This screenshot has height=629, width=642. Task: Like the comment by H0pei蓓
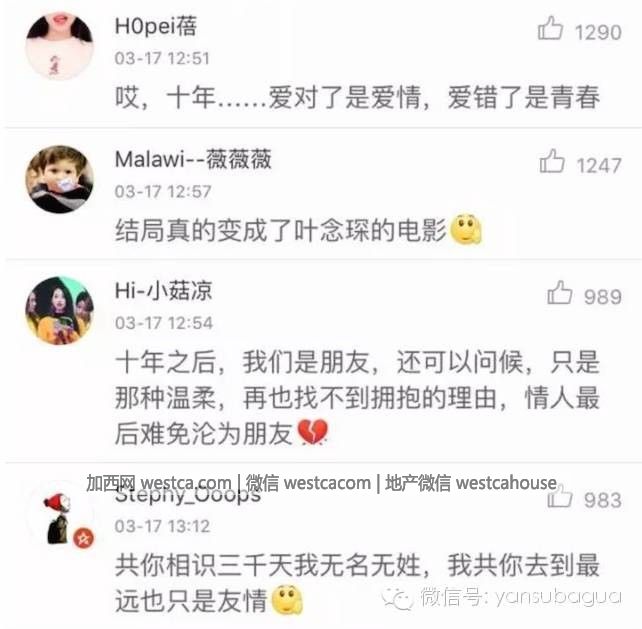551,29
